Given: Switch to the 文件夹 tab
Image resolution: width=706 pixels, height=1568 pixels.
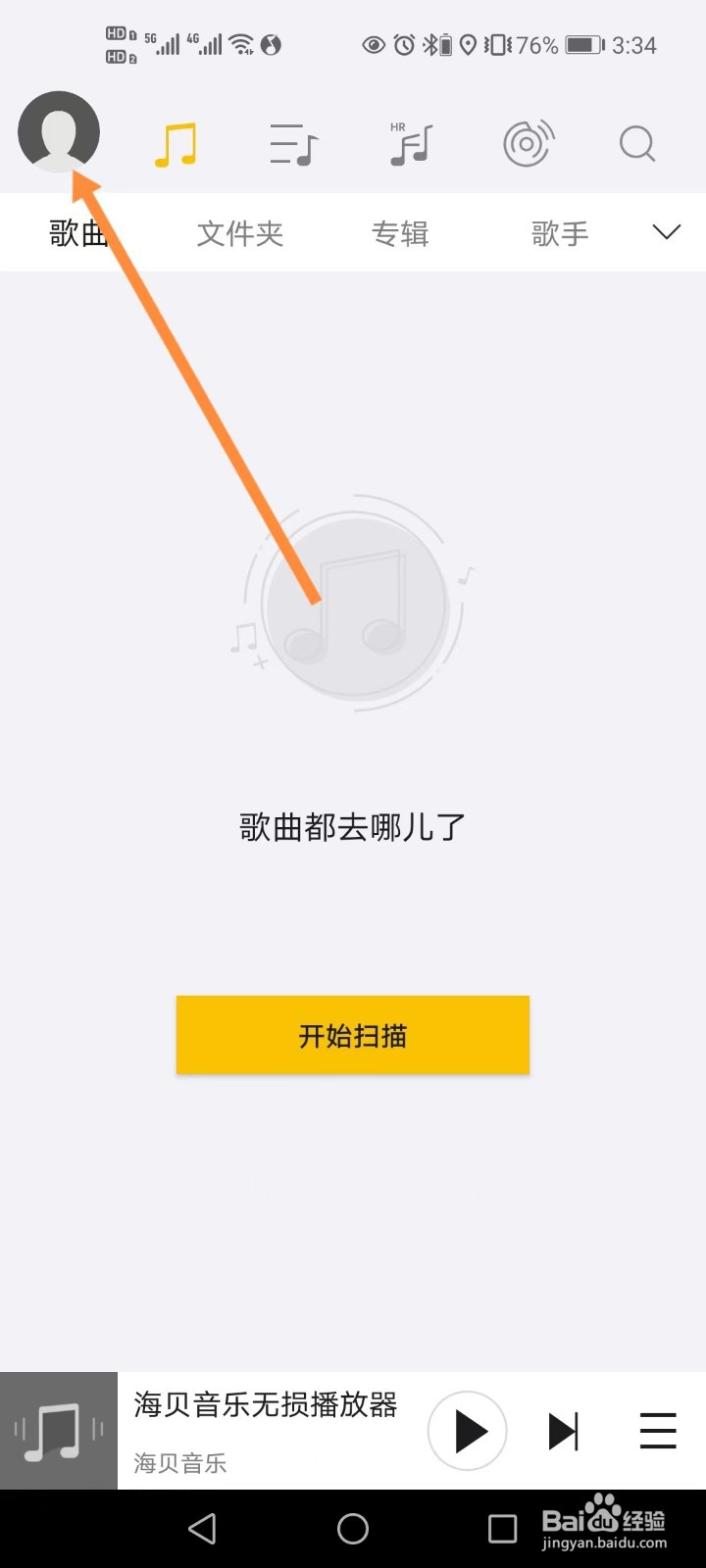Looking at the screenshot, I should tap(240, 232).
